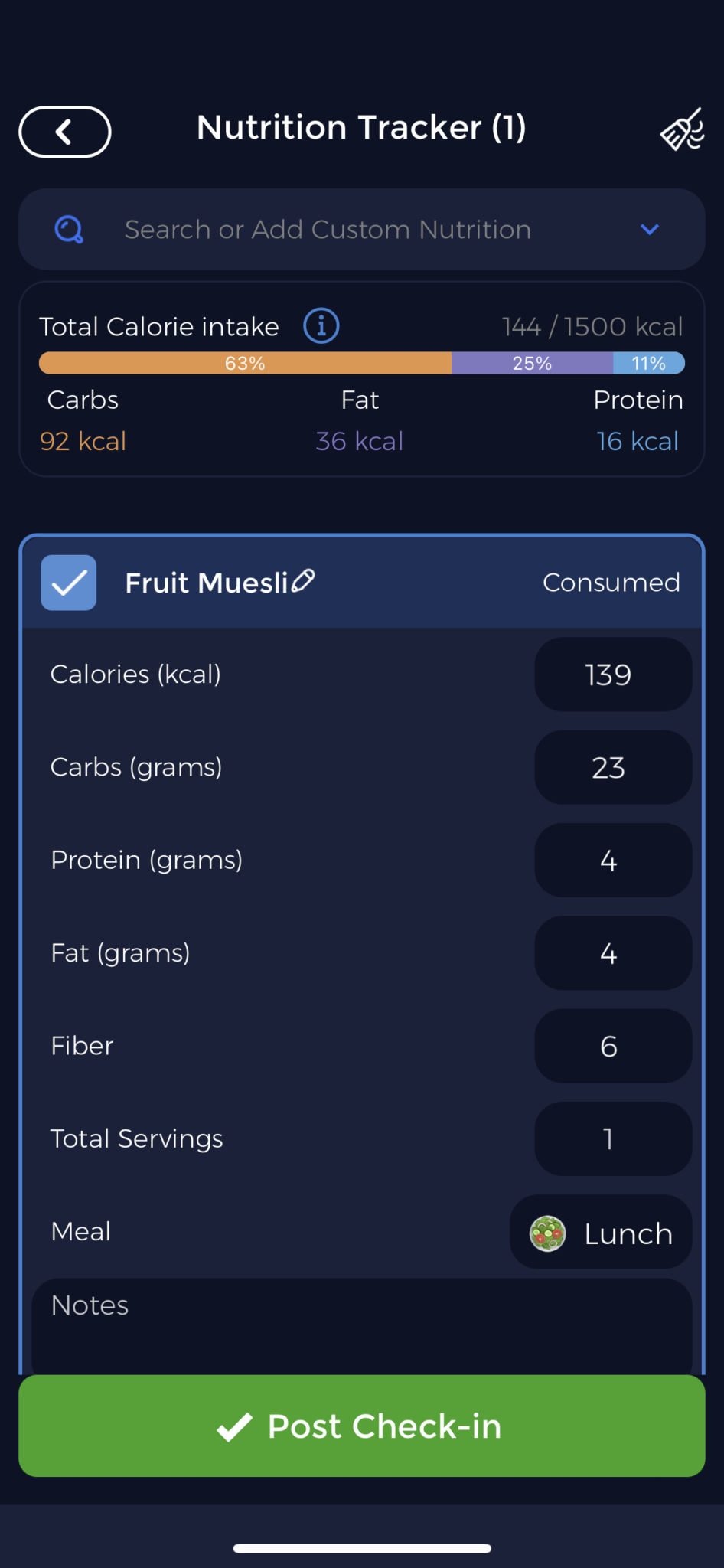The image size is (724, 1568).
Task: Click the search magnifier icon
Action: tap(68, 229)
